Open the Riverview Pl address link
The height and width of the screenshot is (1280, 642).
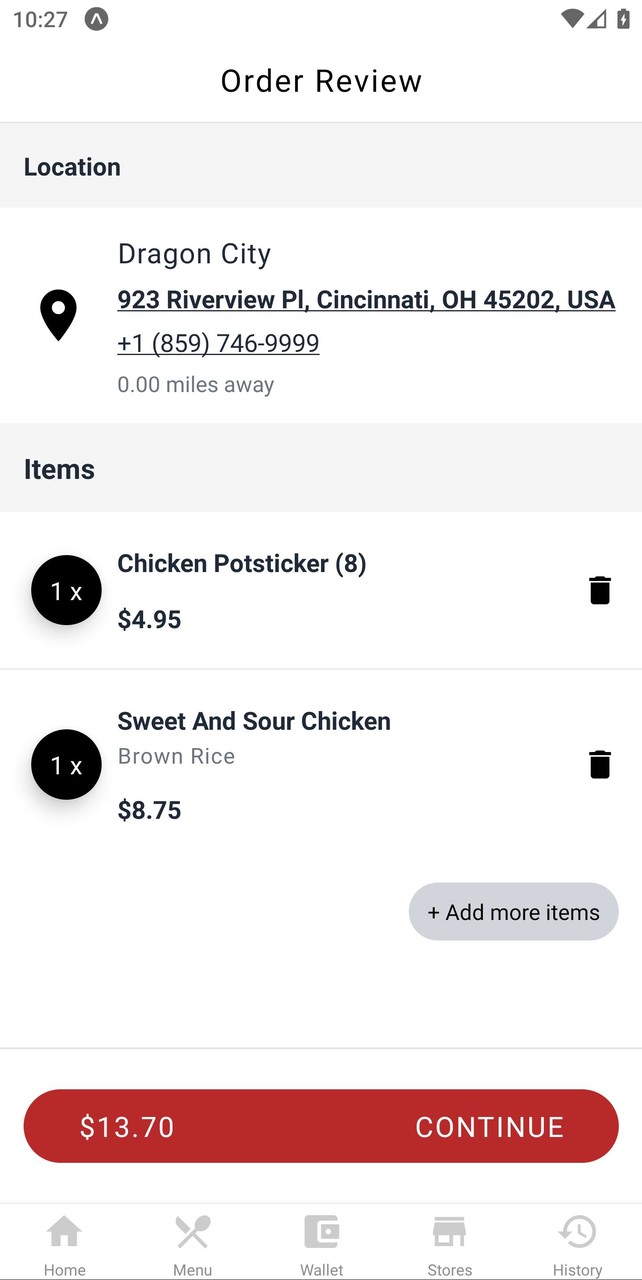pos(366,300)
